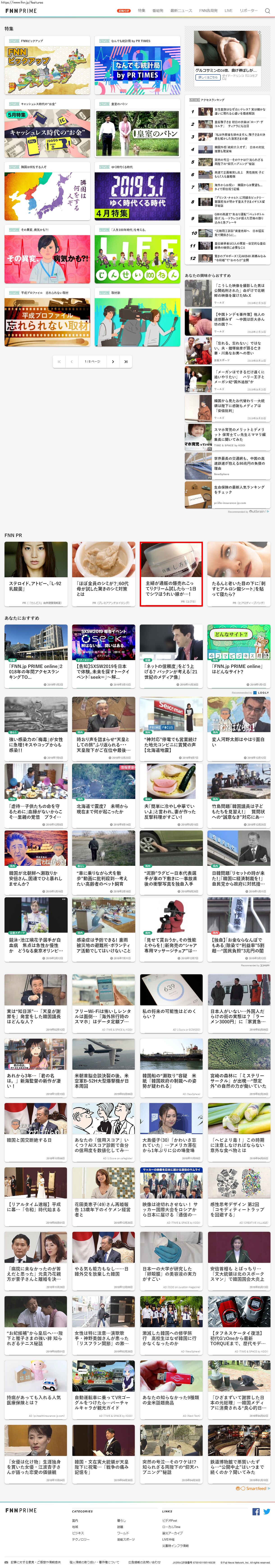
Task: Go to the リポーター section
Action: (x=248, y=10)
